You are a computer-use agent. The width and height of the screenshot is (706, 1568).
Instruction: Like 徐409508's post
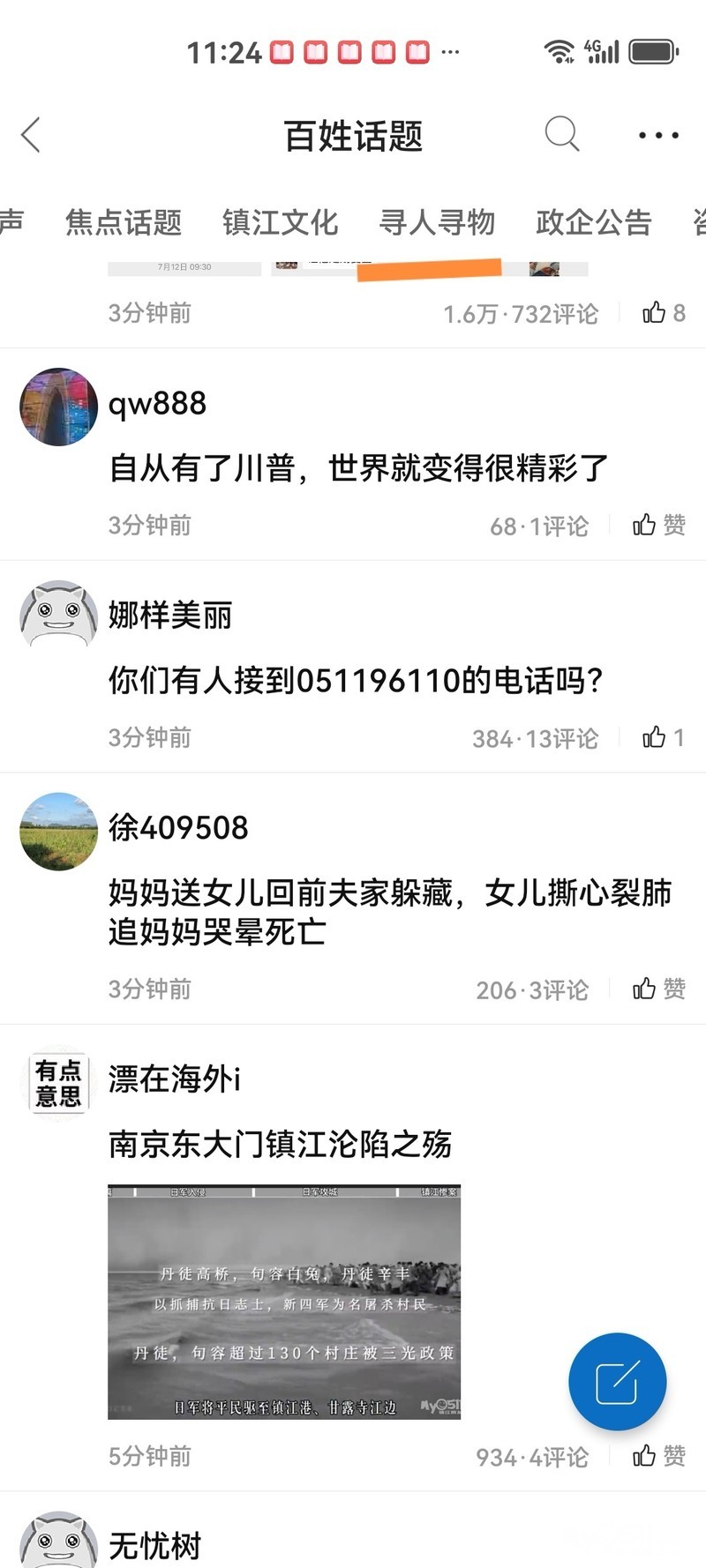point(658,989)
